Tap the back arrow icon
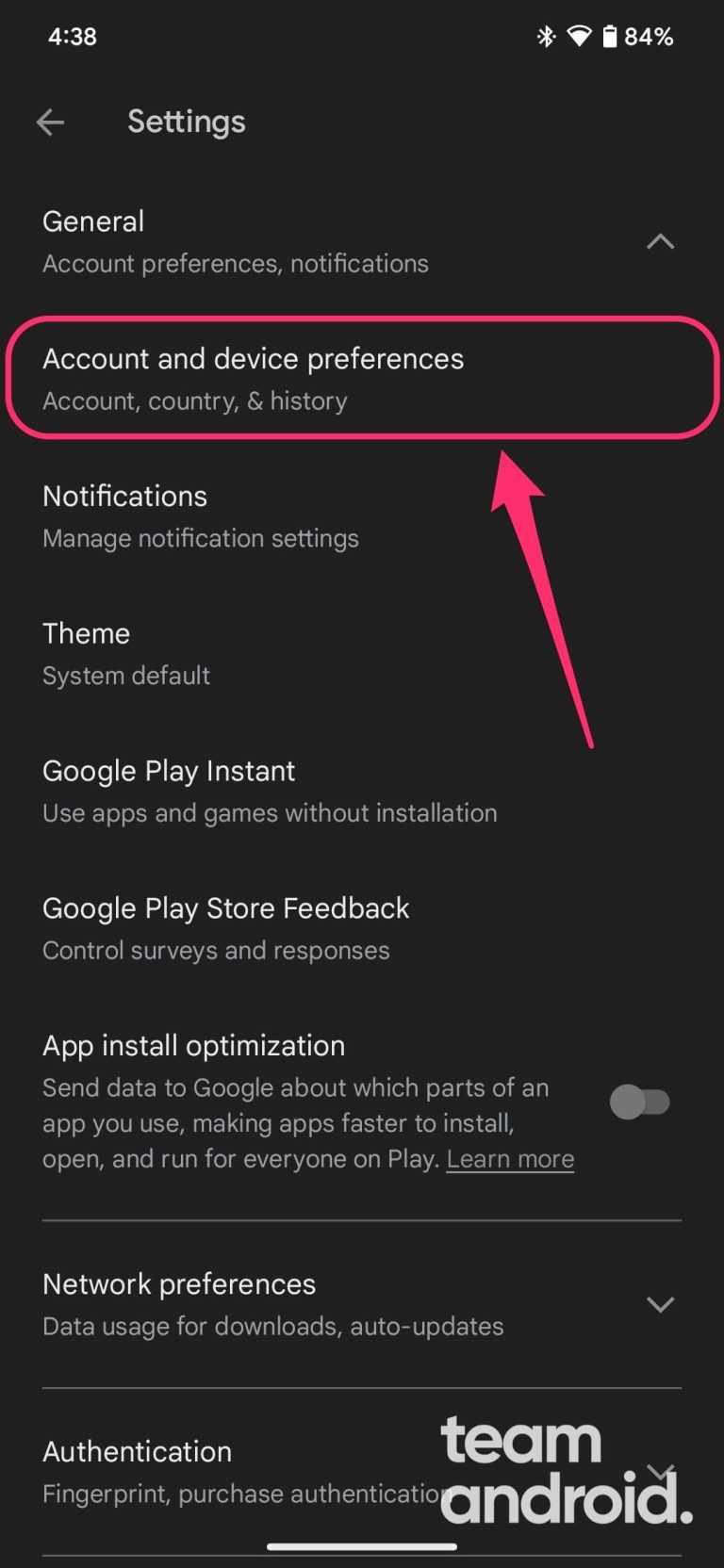This screenshot has height=1568, width=724. (50, 122)
